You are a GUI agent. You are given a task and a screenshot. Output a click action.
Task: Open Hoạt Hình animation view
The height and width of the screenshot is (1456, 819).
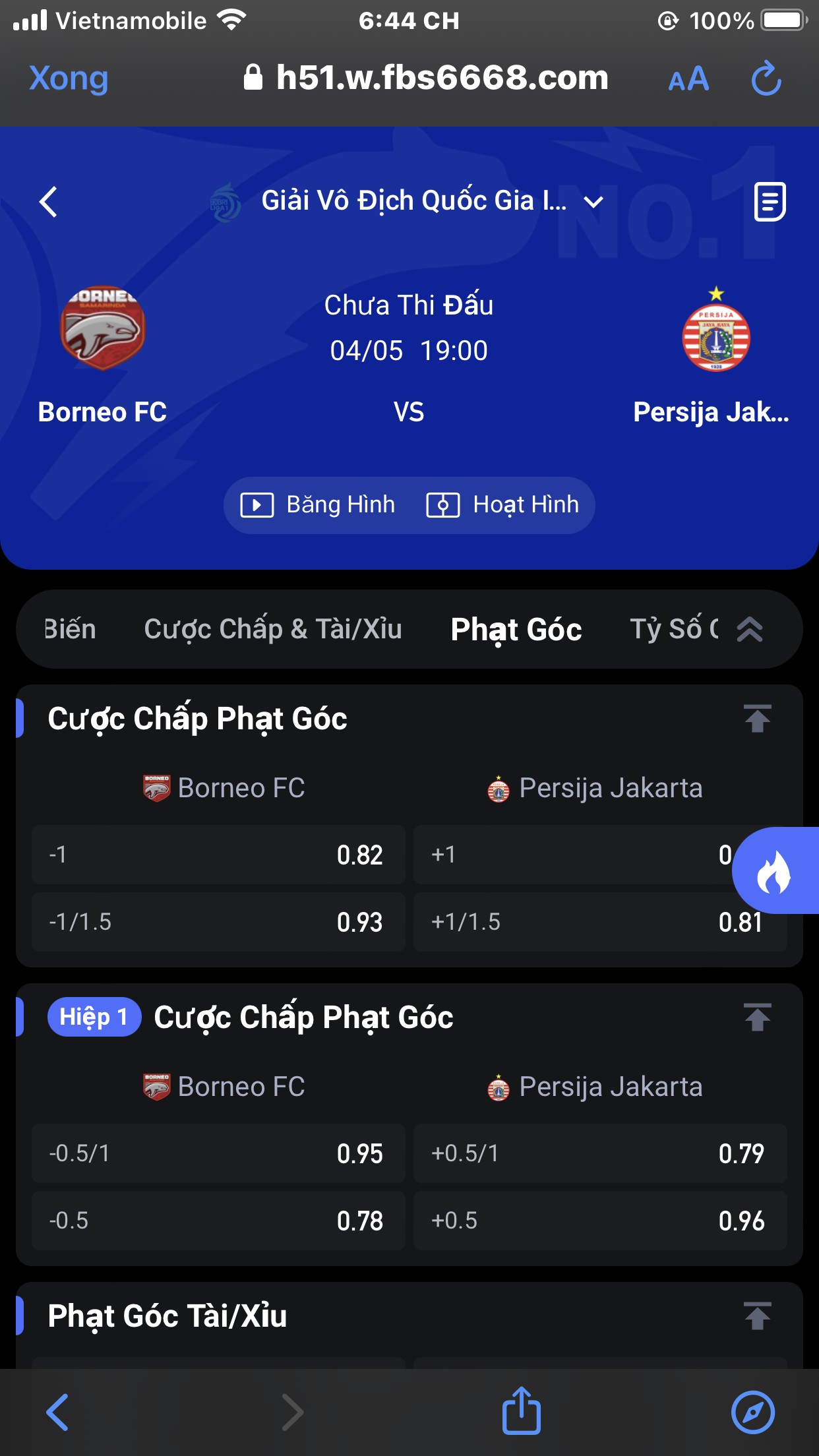[x=502, y=505]
